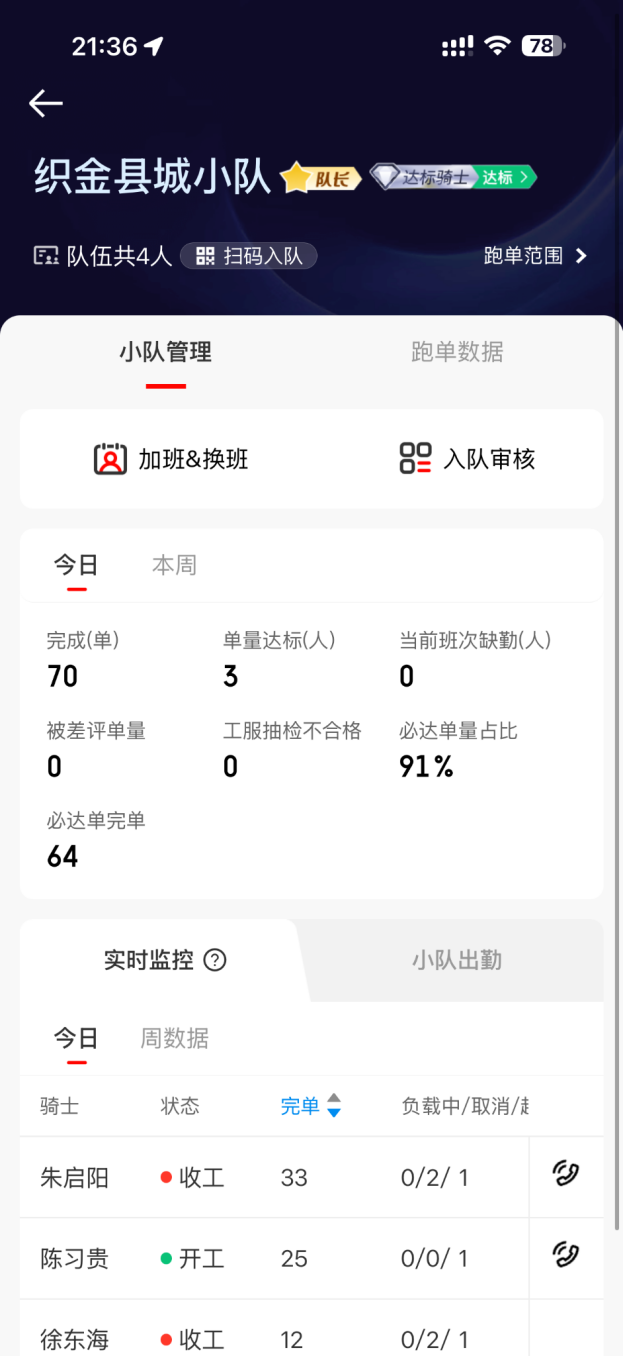This screenshot has height=1356, width=623.
Task: Call rider 陈习贵
Action: tap(566, 1254)
